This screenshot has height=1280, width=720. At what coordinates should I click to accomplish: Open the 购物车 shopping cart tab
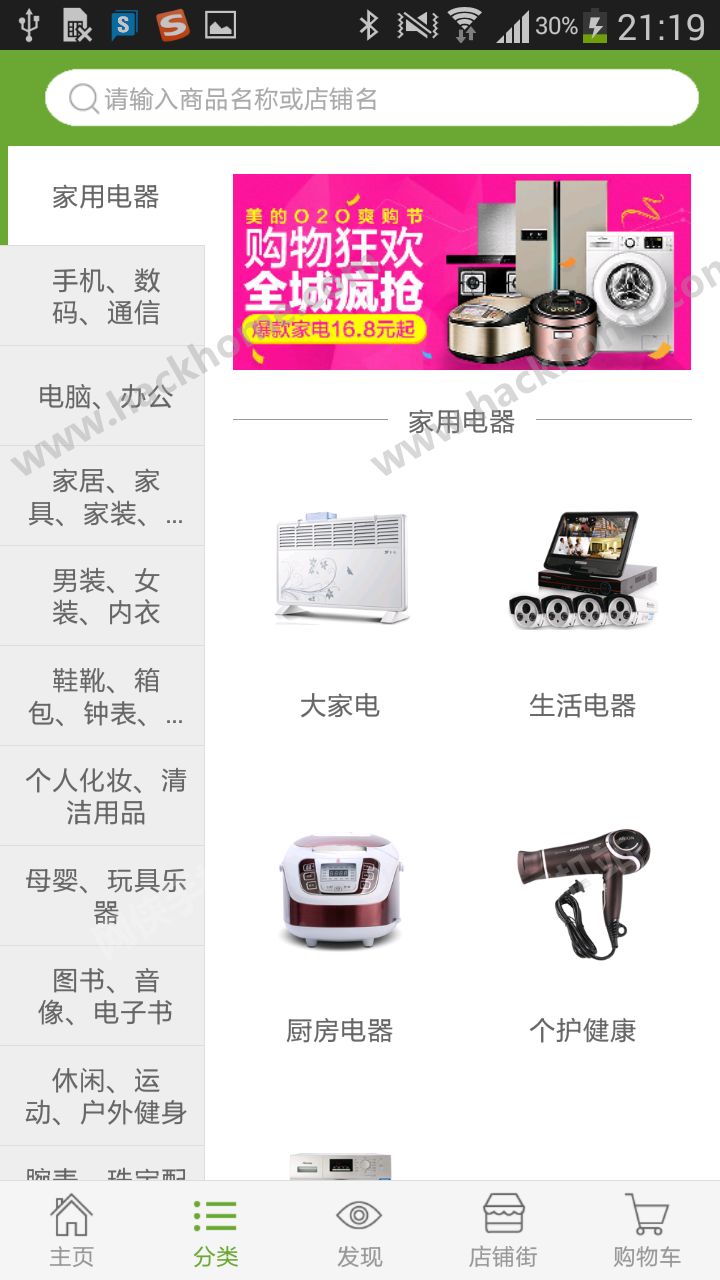(x=648, y=1231)
